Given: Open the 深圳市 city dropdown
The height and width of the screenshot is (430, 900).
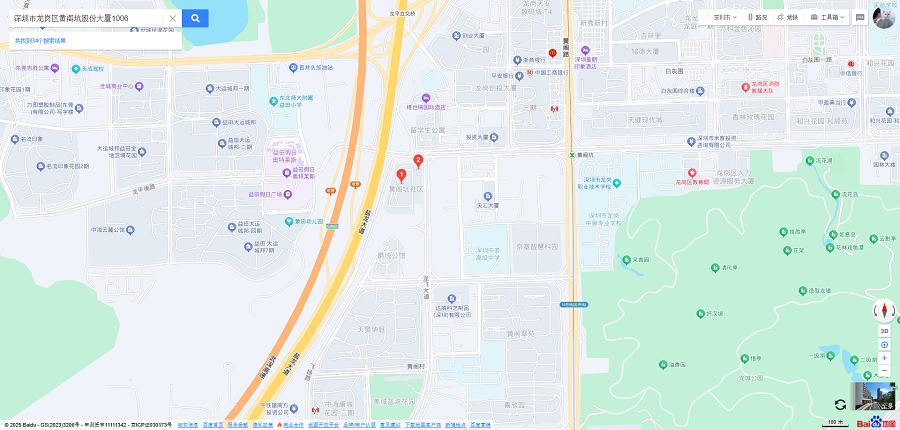Looking at the screenshot, I should [724, 17].
